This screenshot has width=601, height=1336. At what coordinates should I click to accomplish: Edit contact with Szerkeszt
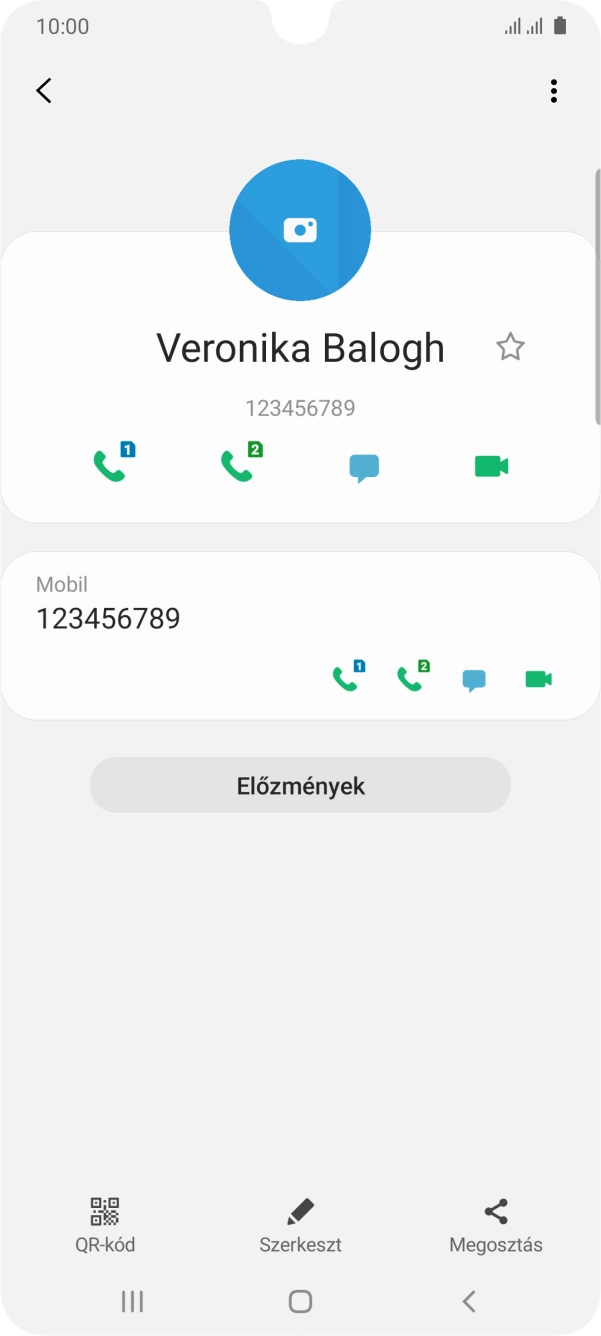(300, 1225)
